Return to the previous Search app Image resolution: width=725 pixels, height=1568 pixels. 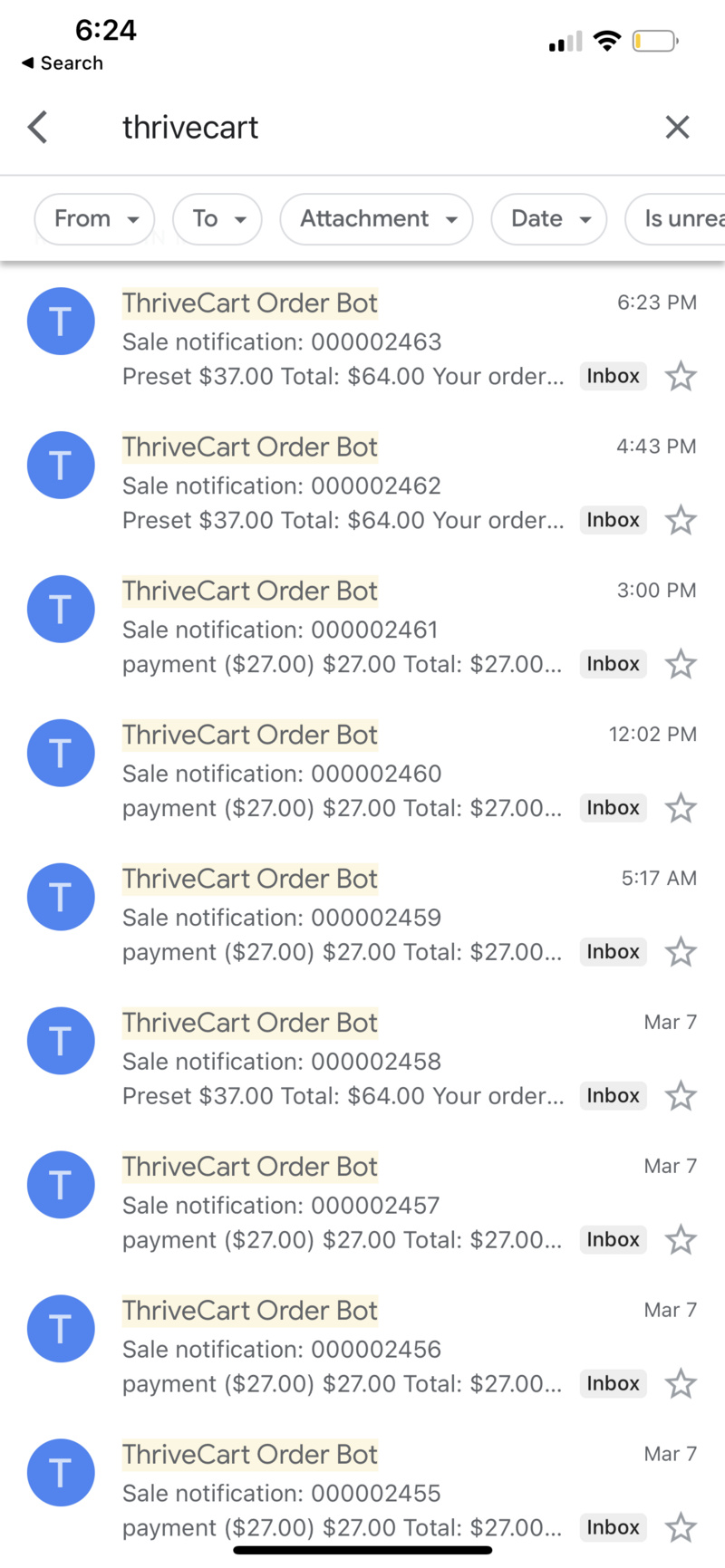(62, 63)
